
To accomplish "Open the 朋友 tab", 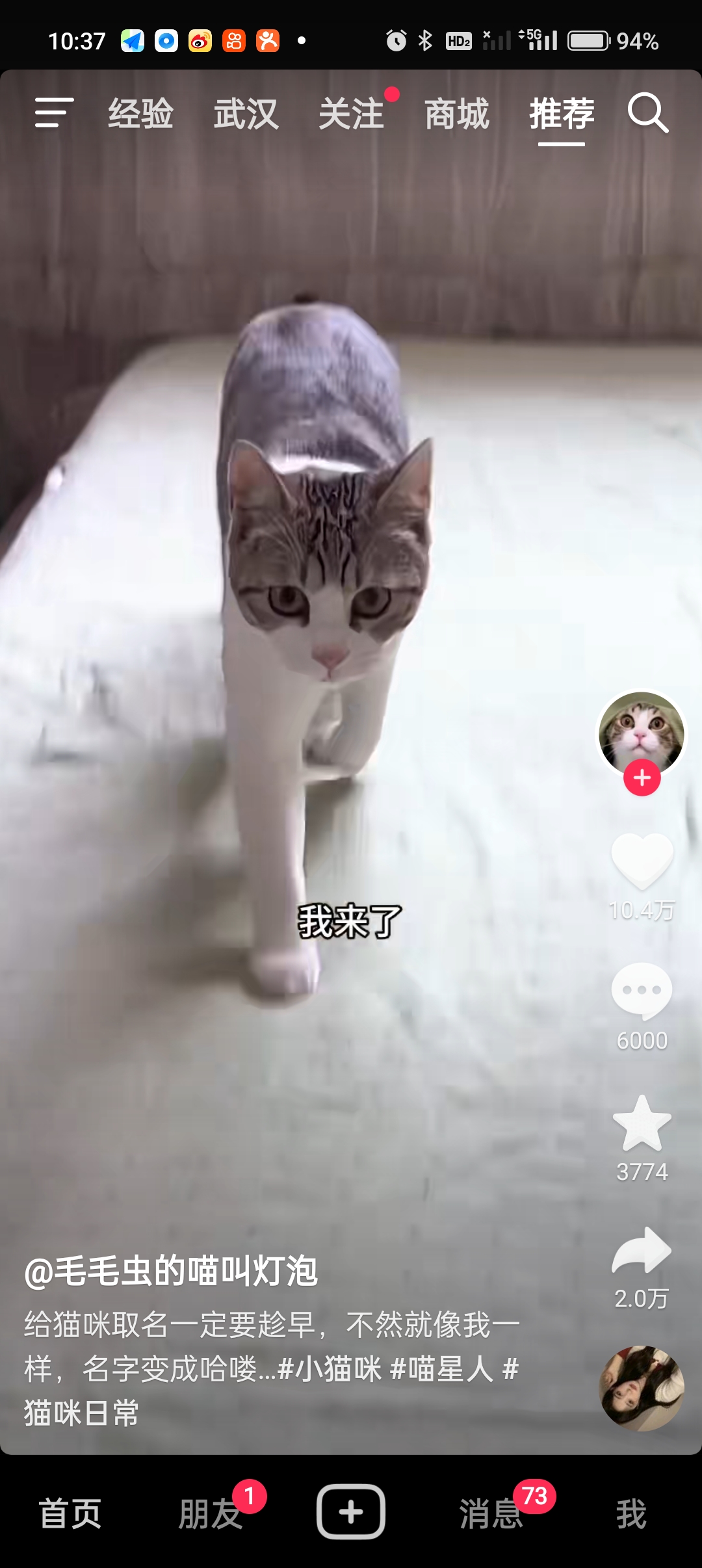I will click(211, 1513).
